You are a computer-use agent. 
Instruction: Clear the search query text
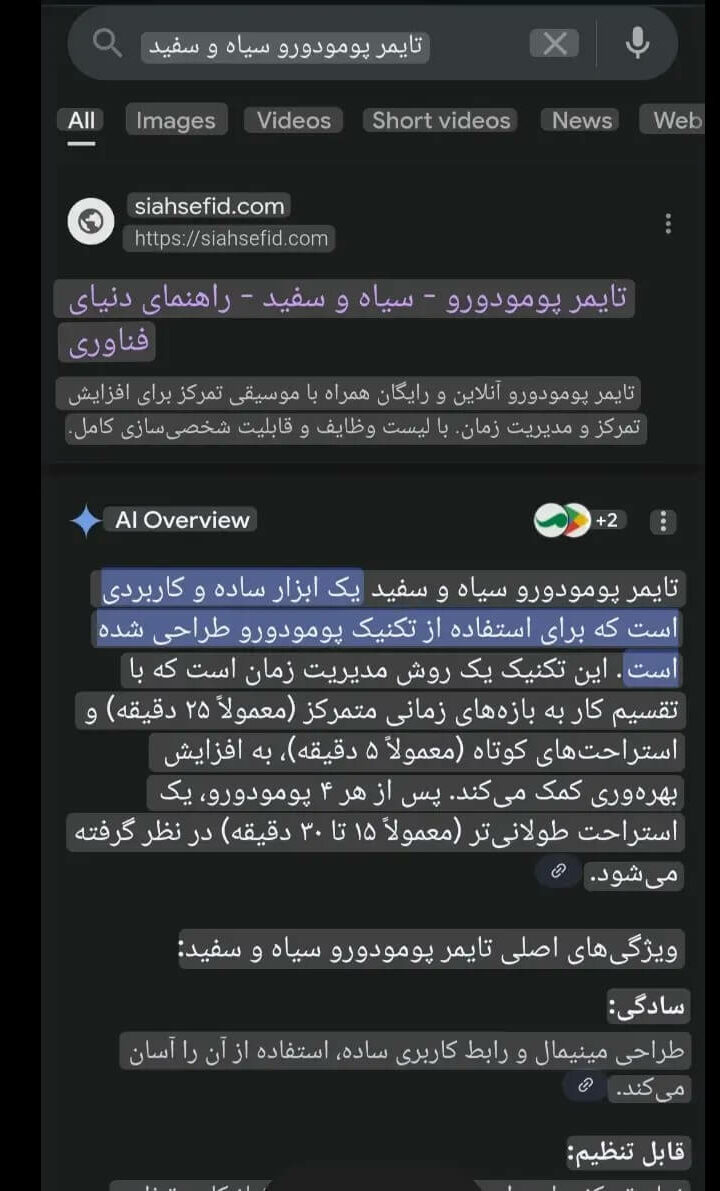(554, 43)
